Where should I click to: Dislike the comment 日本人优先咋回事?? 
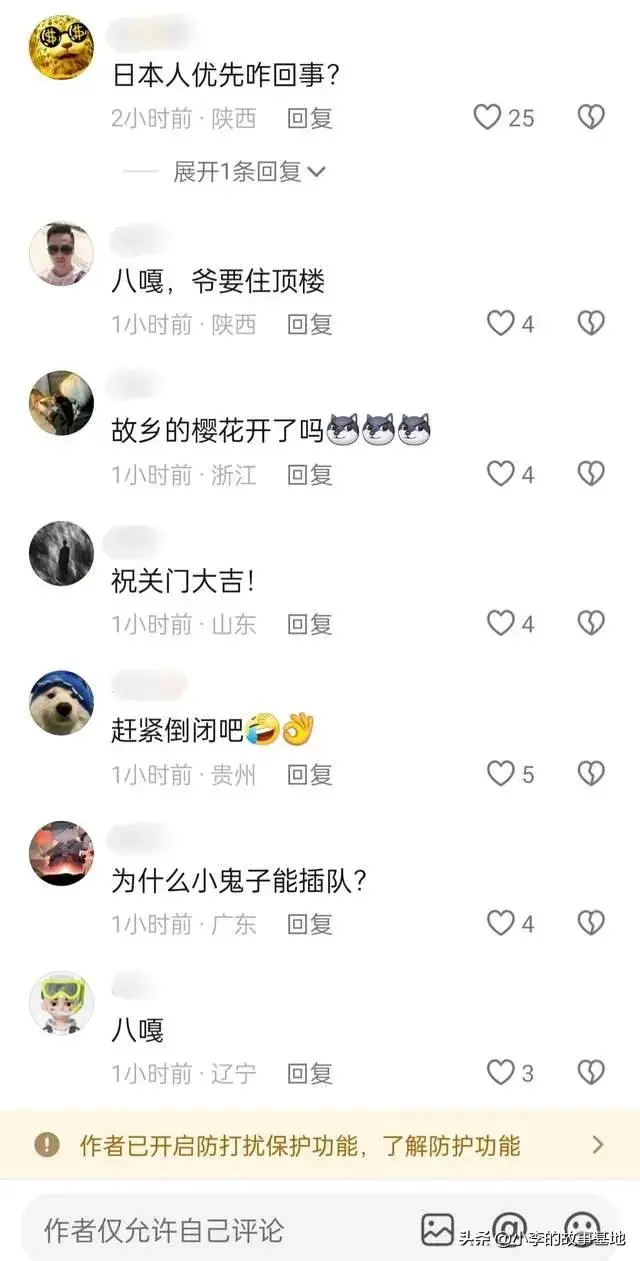point(591,118)
